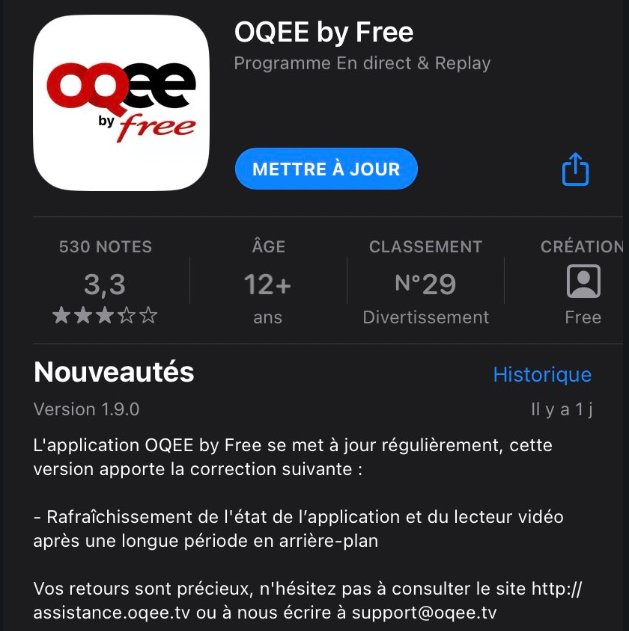Open the 530 notes ratings section
Screen dimensions: 629x631
click(x=105, y=284)
